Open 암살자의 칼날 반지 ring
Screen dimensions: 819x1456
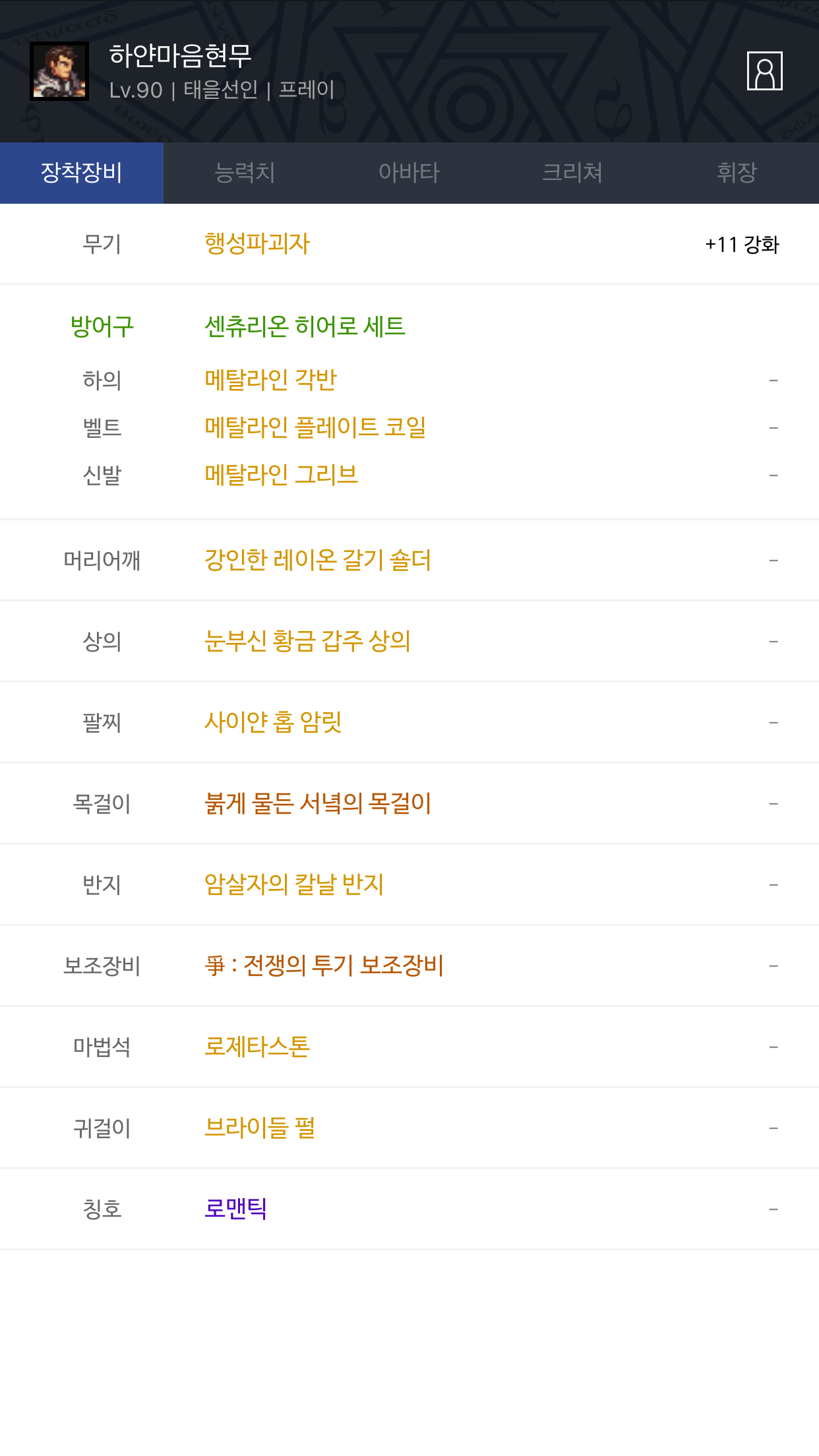(294, 884)
